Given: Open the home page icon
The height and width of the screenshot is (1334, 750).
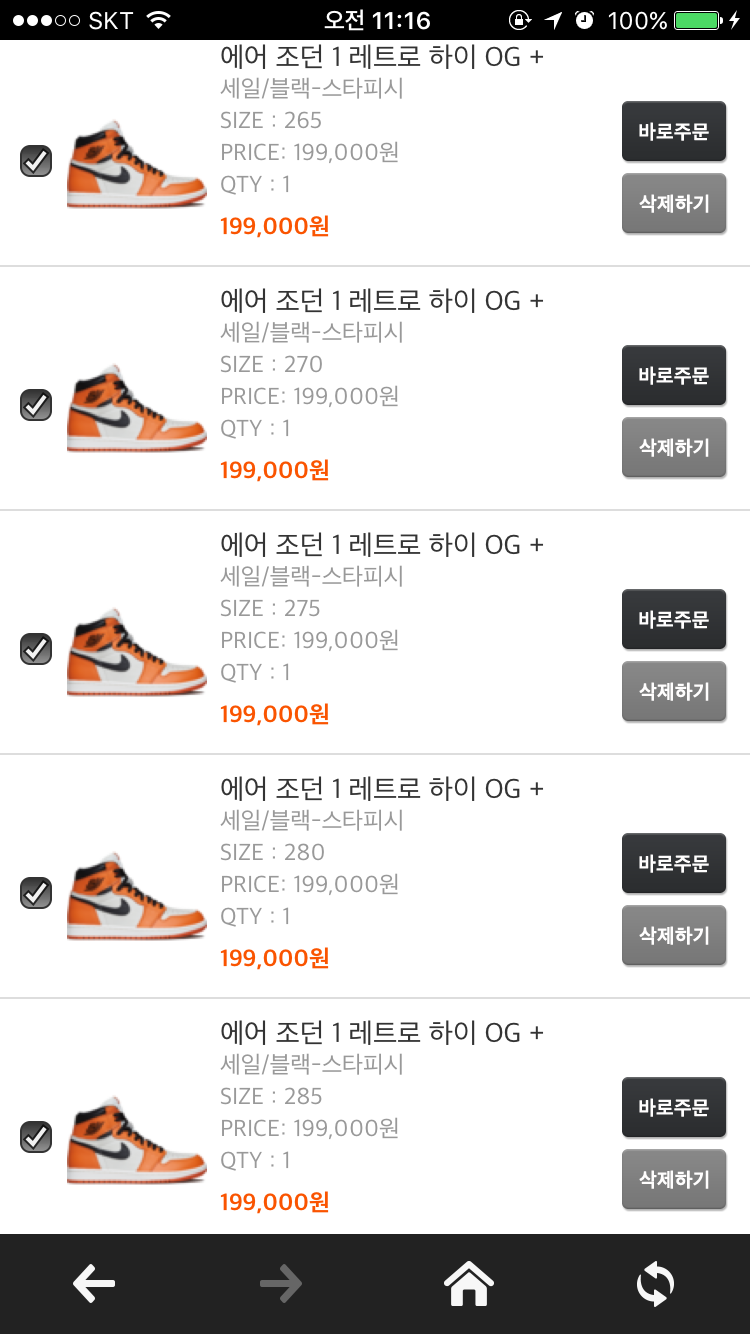Looking at the screenshot, I should (x=469, y=1284).
